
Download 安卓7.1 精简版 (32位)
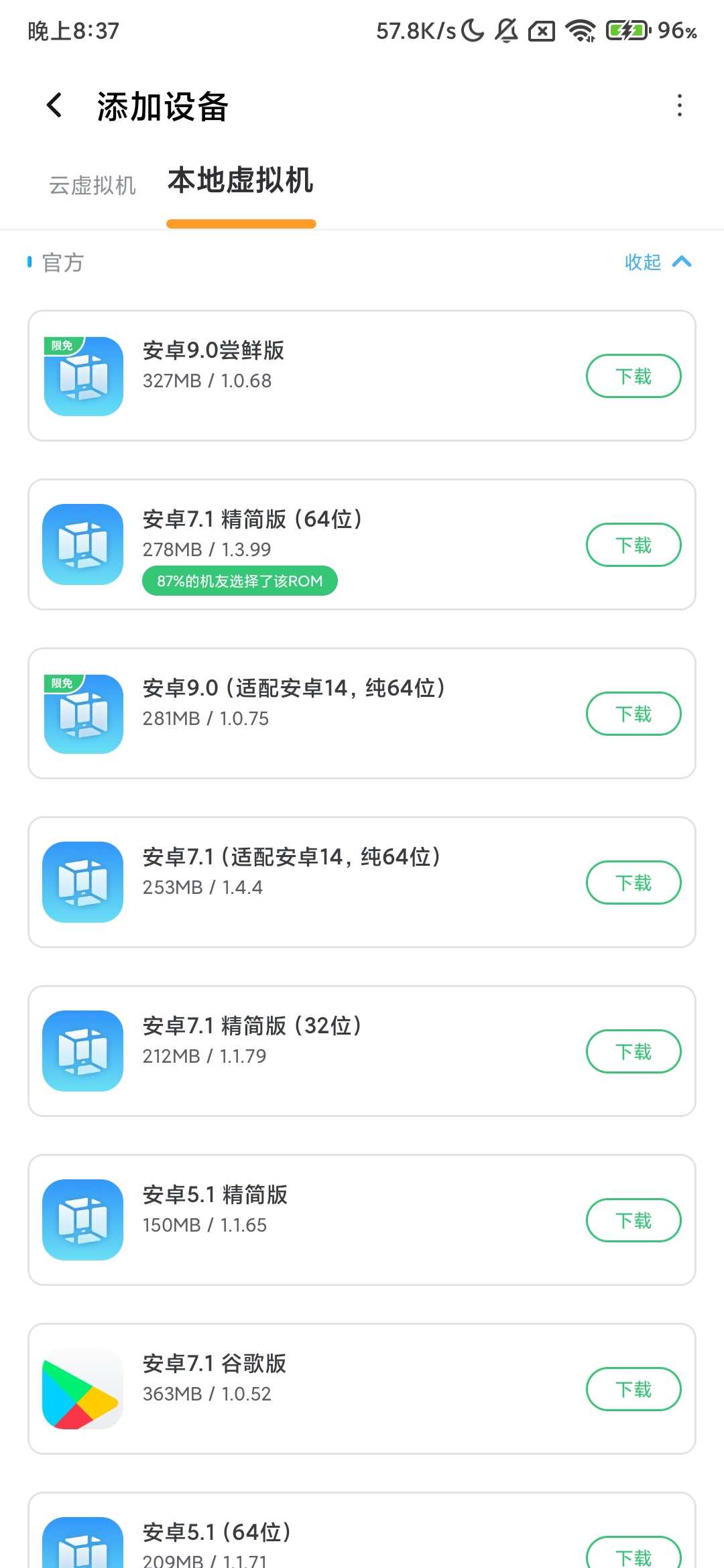point(633,1051)
